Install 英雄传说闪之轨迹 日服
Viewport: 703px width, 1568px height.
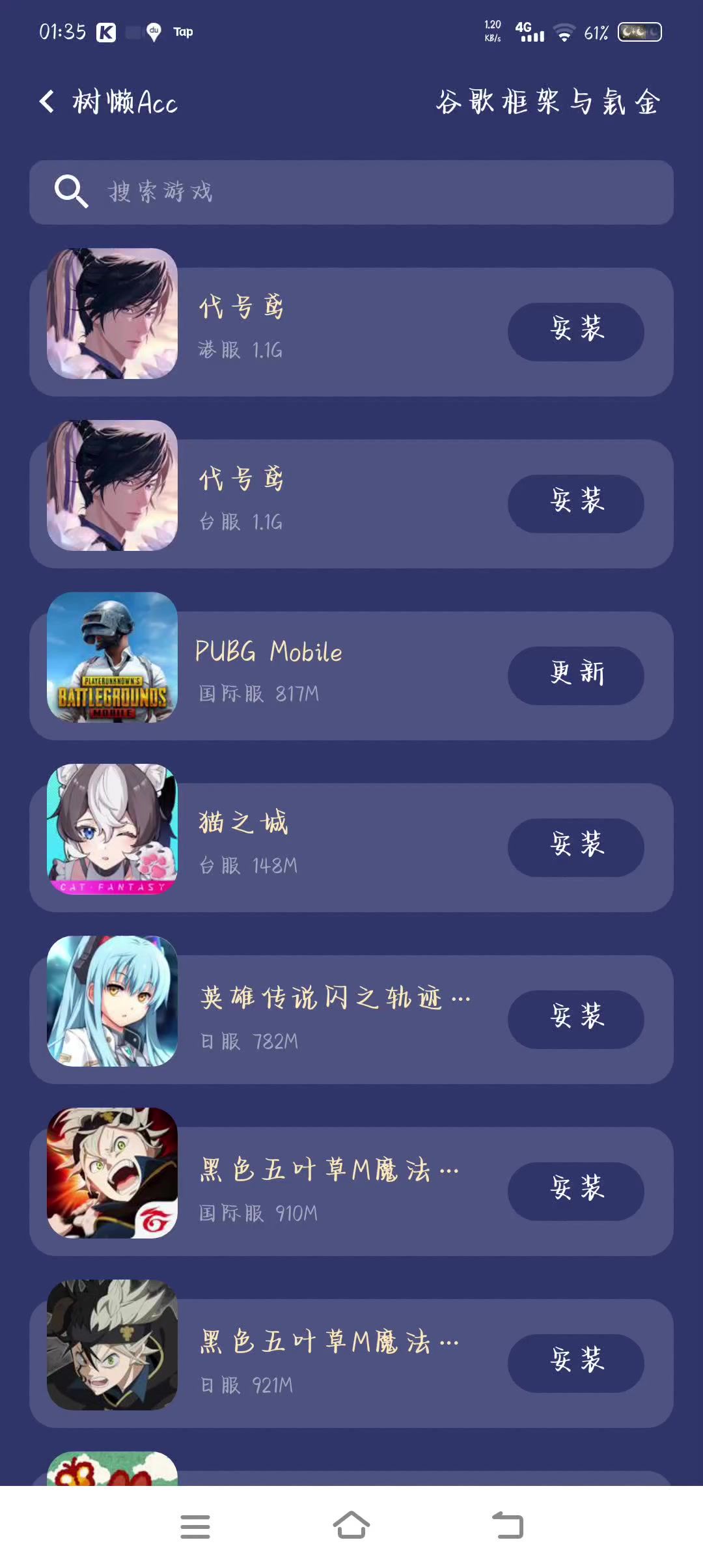click(575, 1019)
